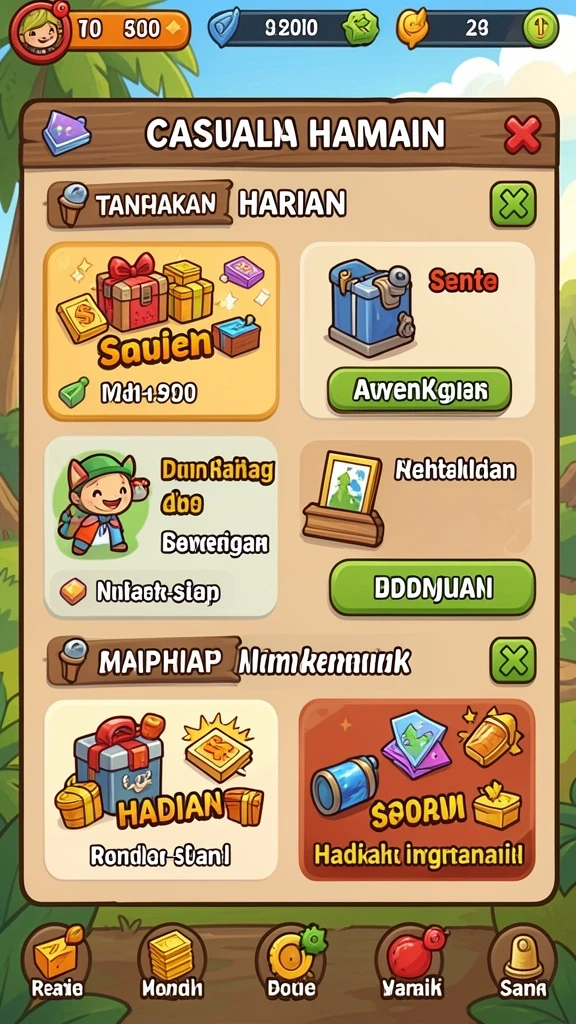Open the Saulen gift pack card

tap(161, 331)
